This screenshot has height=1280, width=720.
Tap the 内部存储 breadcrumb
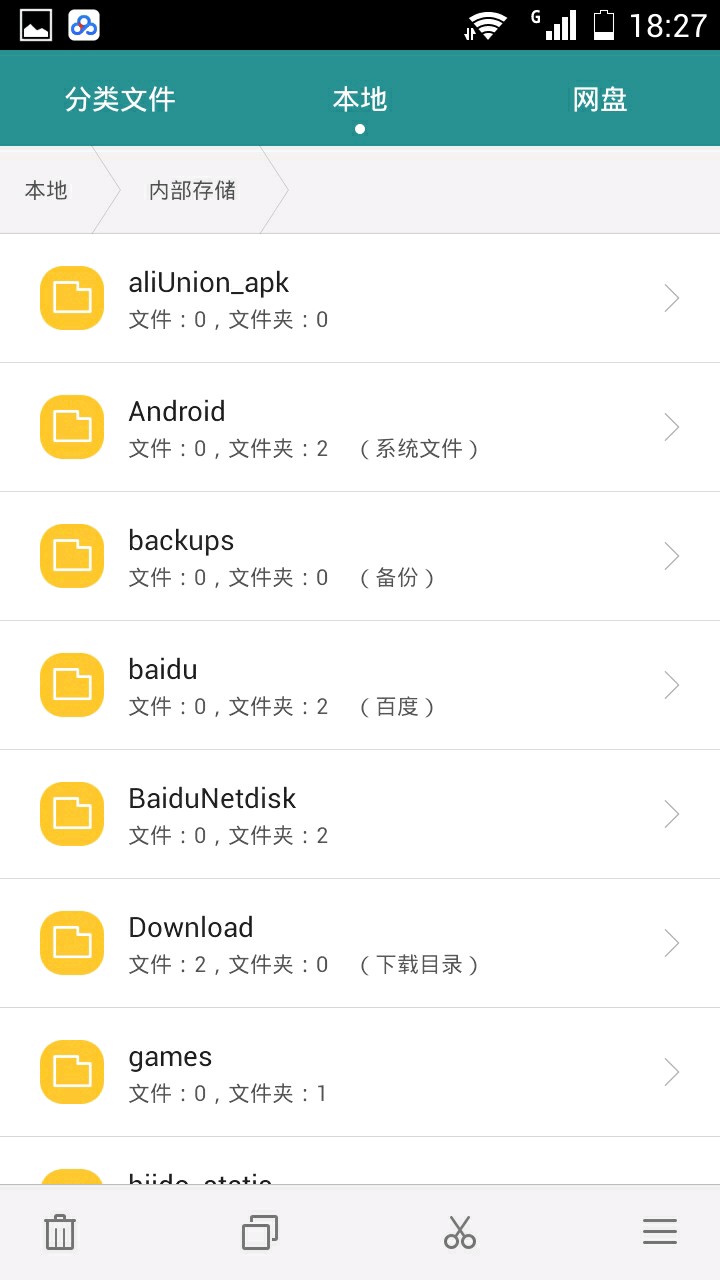pyautogui.click(x=192, y=190)
